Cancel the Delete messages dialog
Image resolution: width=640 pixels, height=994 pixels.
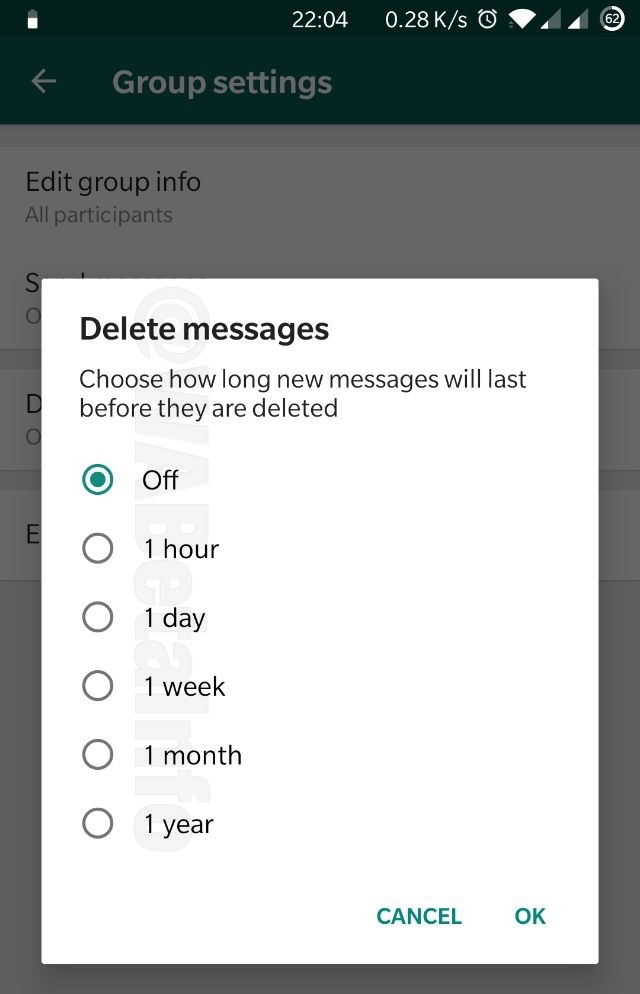point(418,916)
